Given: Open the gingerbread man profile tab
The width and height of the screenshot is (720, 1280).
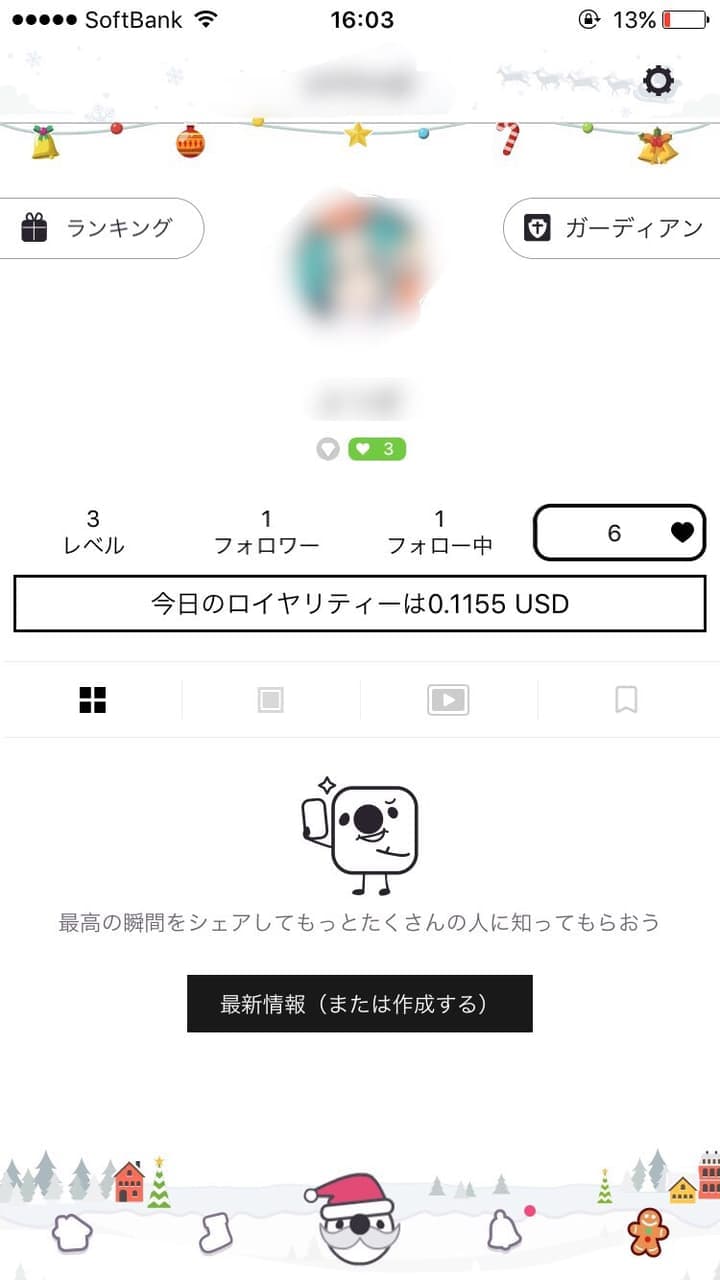Looking at the screenshot, I should (x=648, y=1232).
